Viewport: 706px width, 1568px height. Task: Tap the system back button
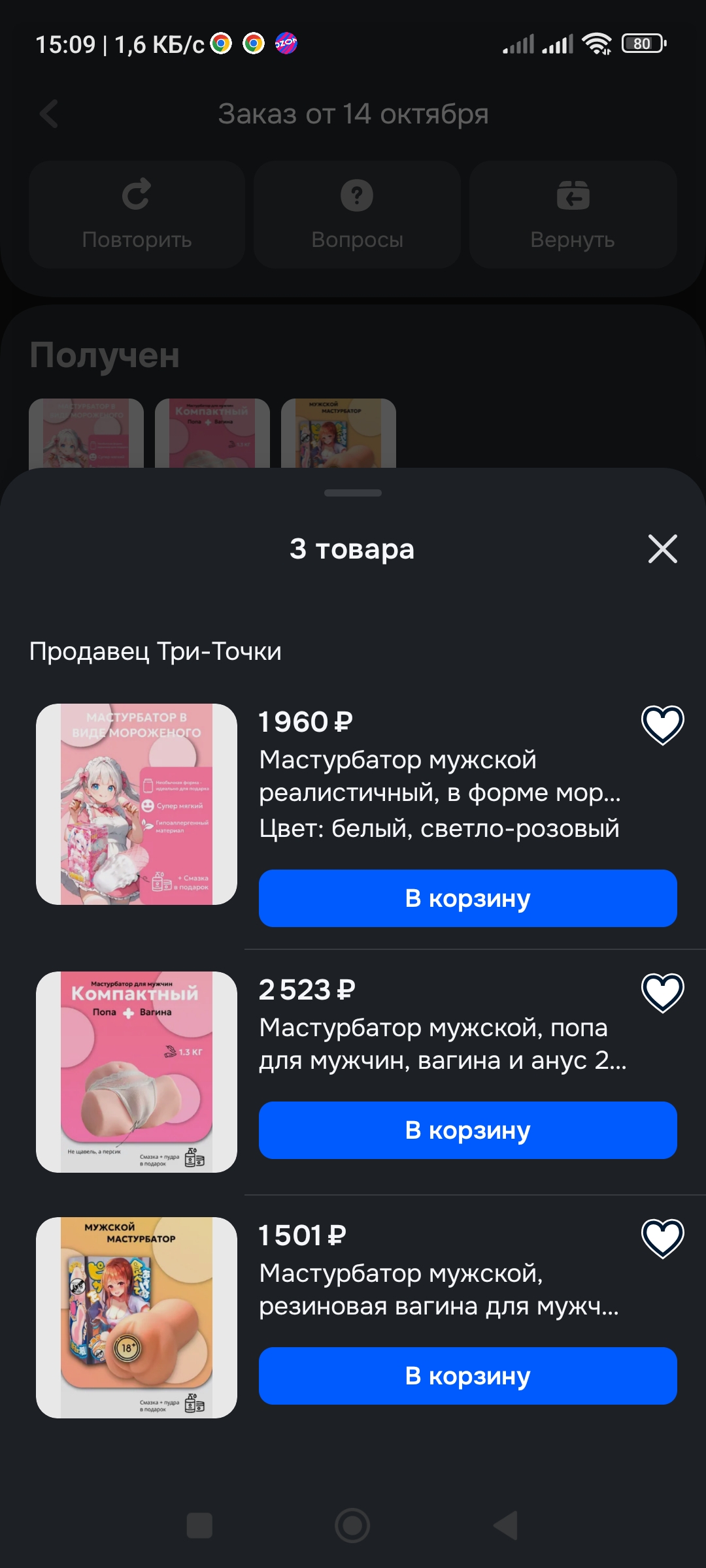coord(505,1526)
